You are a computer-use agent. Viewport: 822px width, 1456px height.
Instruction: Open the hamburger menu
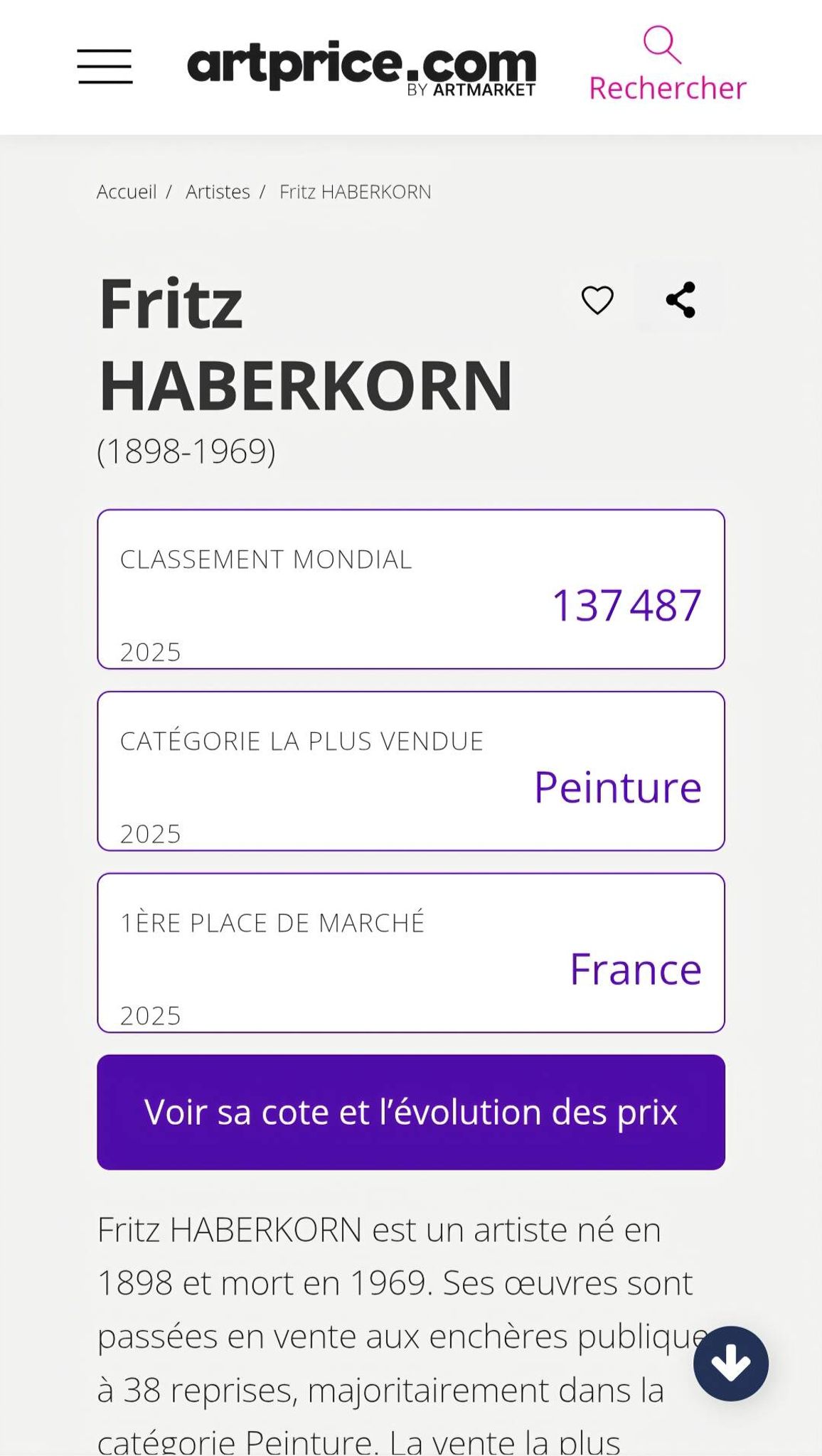(105, 67)
